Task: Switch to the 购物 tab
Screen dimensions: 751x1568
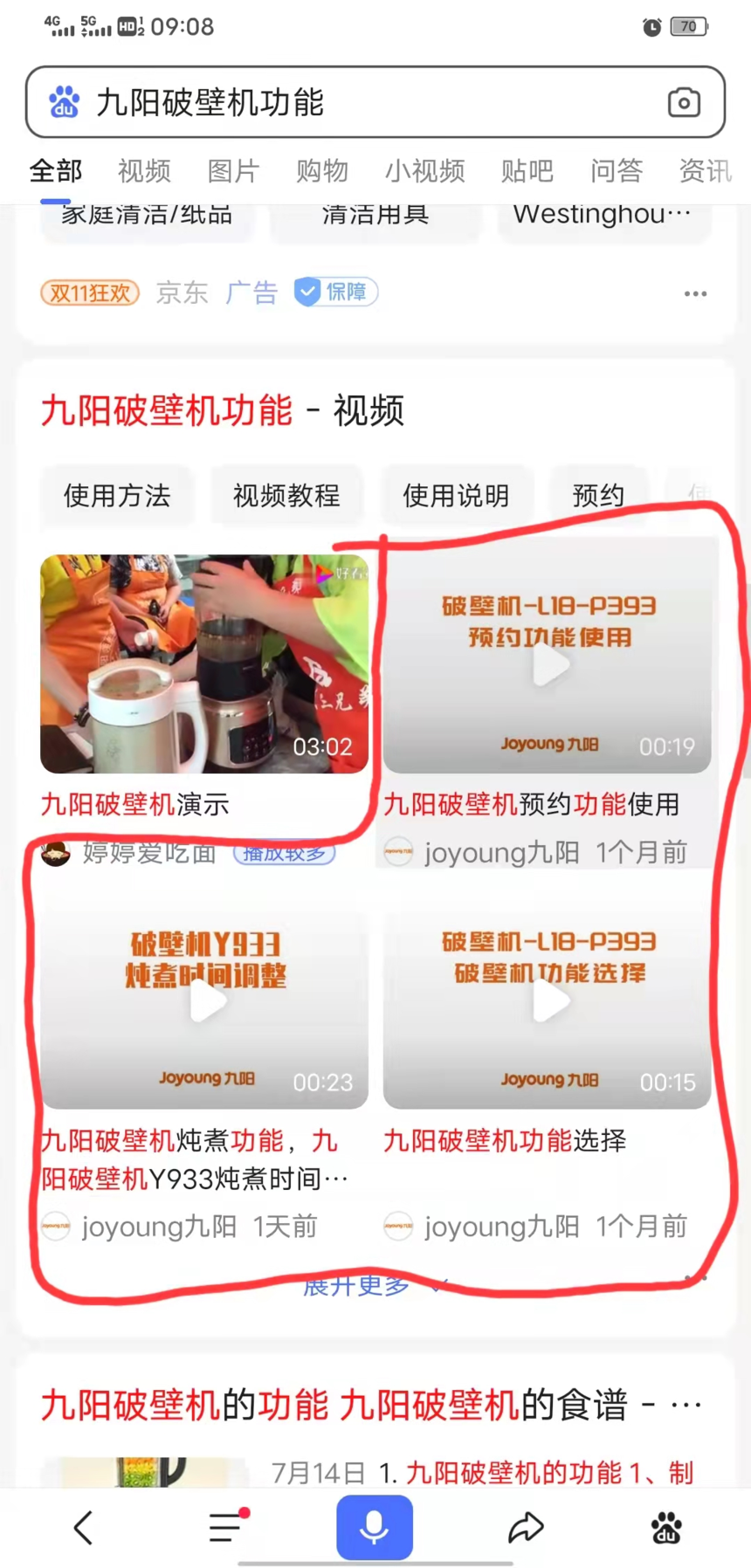Action: [x=322, y=171]
